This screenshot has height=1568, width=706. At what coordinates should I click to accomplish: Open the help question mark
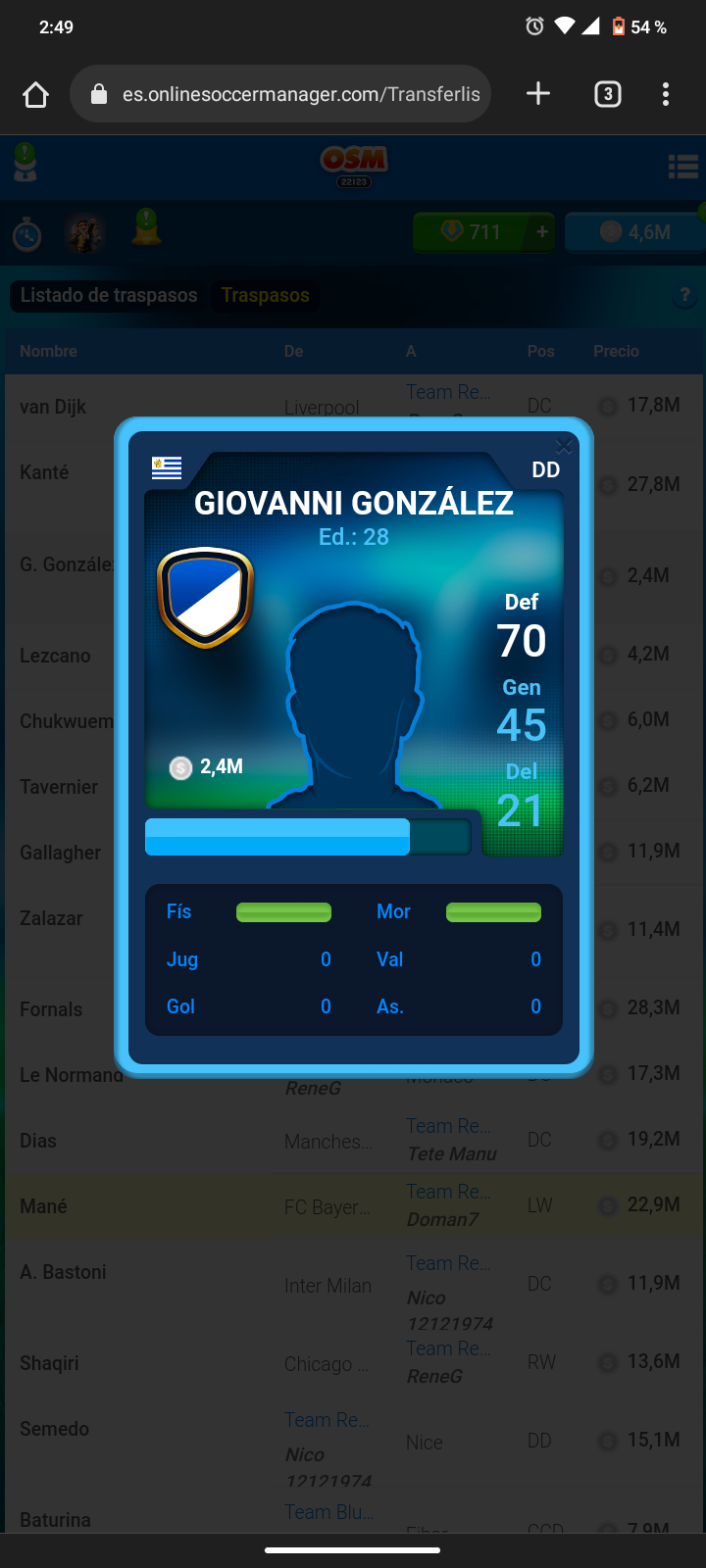click(684, 296)
